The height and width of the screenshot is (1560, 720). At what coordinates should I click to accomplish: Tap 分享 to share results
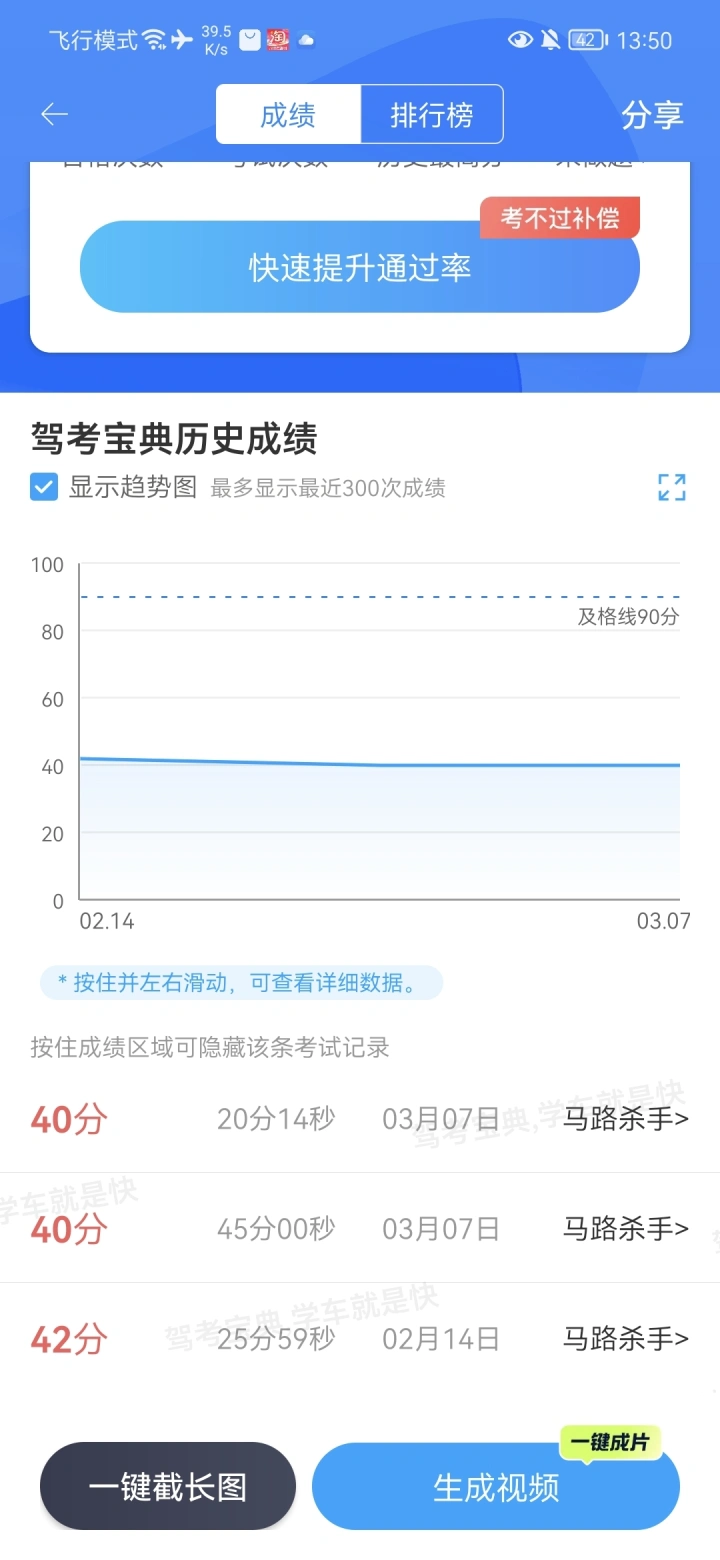[x=652, y=115]
